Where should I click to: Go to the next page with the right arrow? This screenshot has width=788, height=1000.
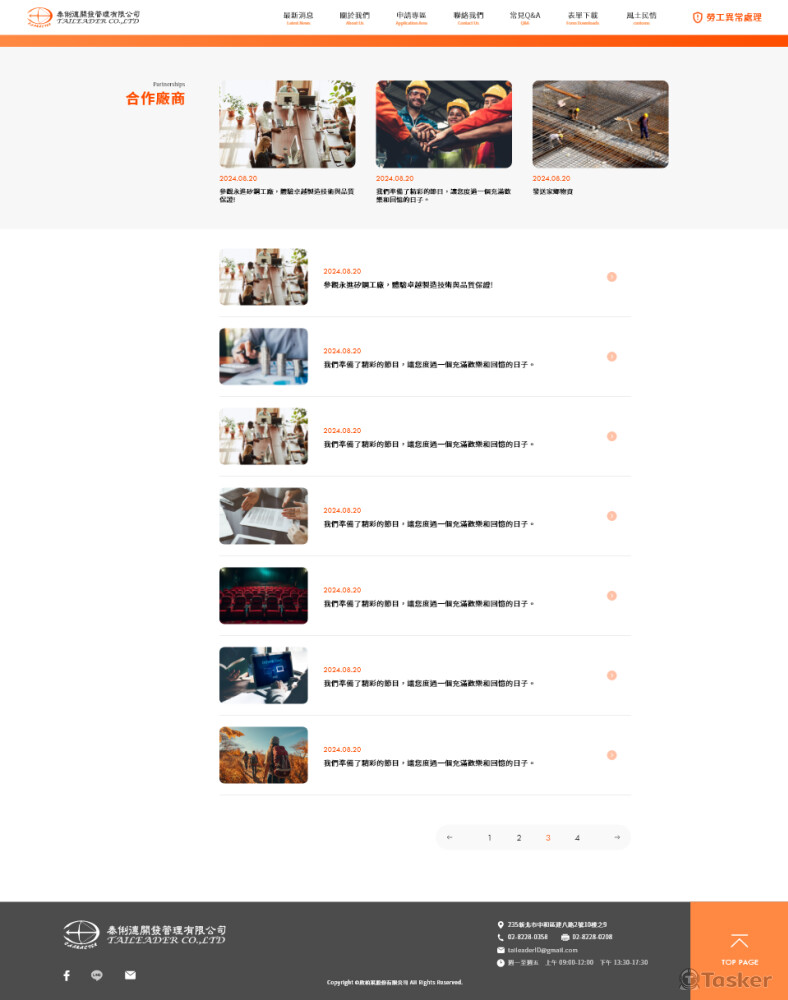pyautogui.click(x=617, y=838)
